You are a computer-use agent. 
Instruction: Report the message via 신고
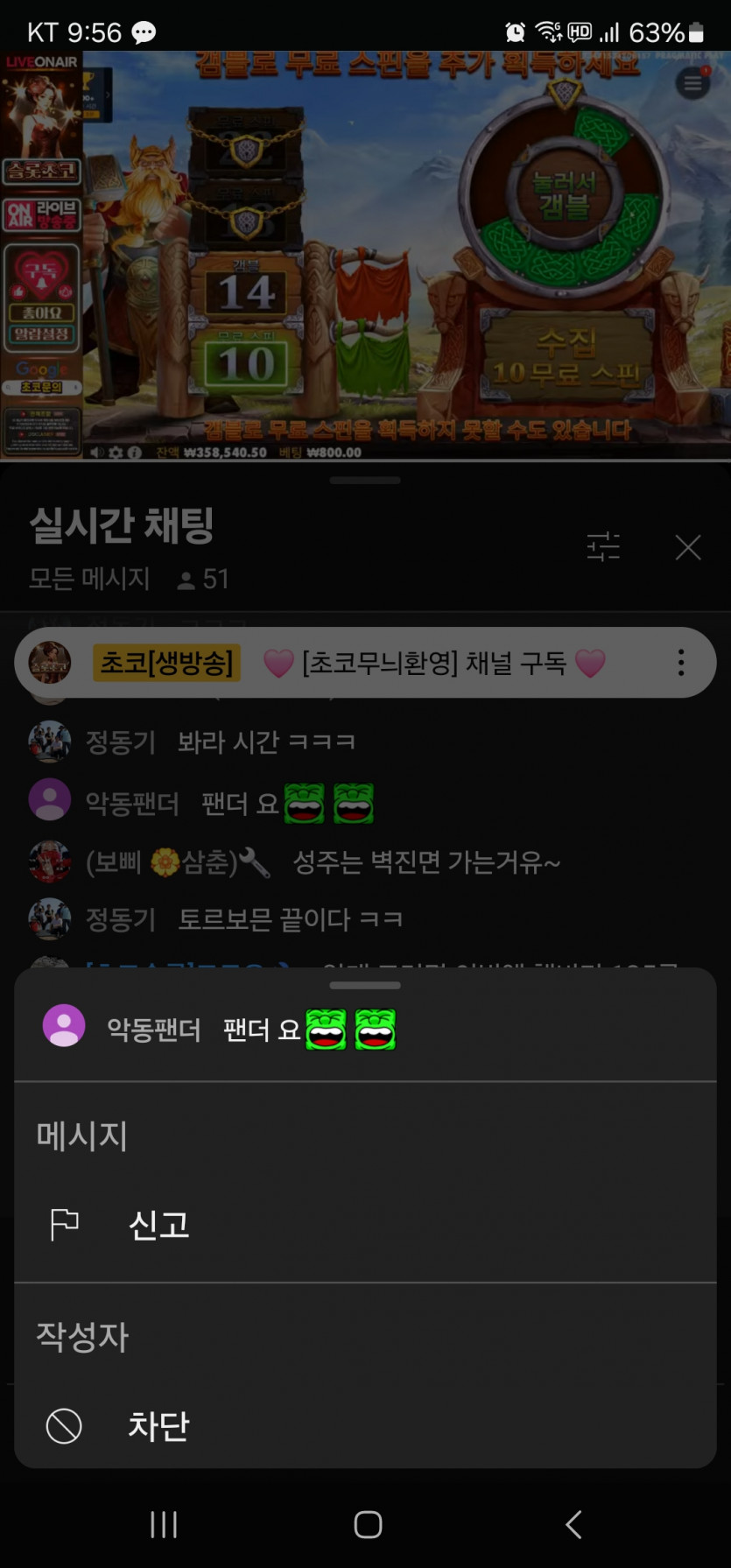click(x=158, y=1225)
